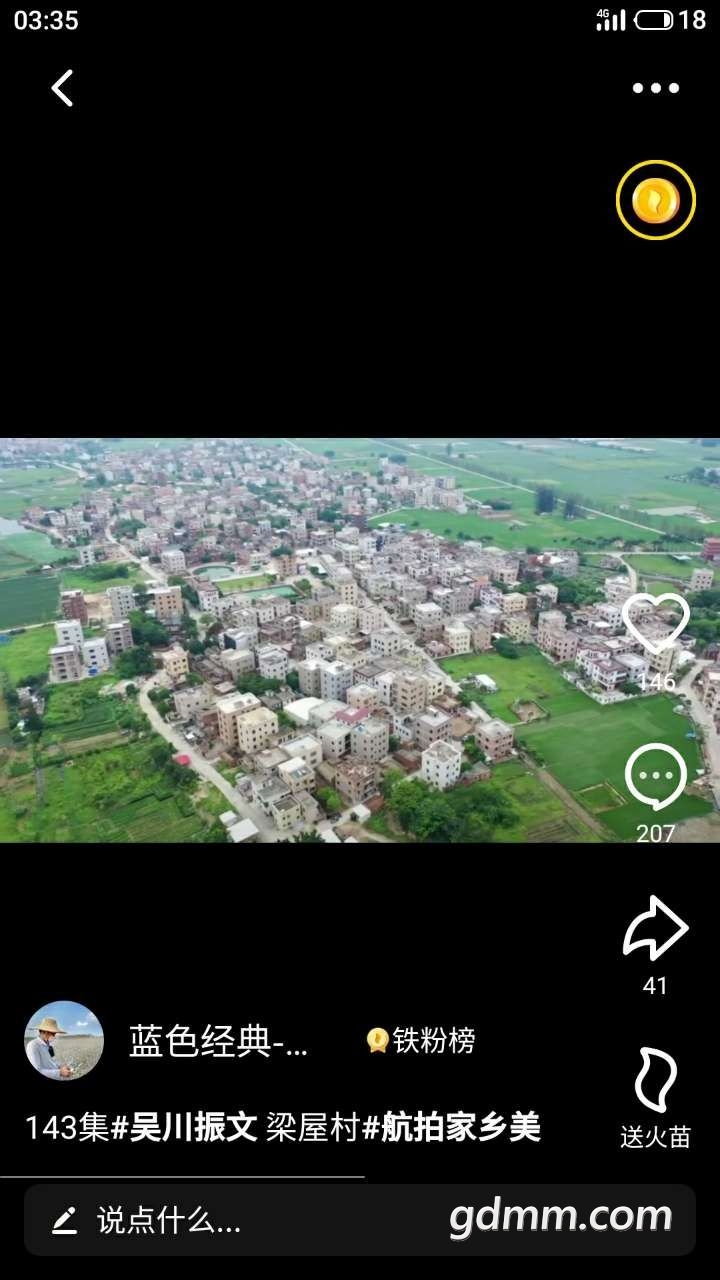Tap the gold coin reward icon
Screen dimensions: 720x1280
tap(655, 200)
